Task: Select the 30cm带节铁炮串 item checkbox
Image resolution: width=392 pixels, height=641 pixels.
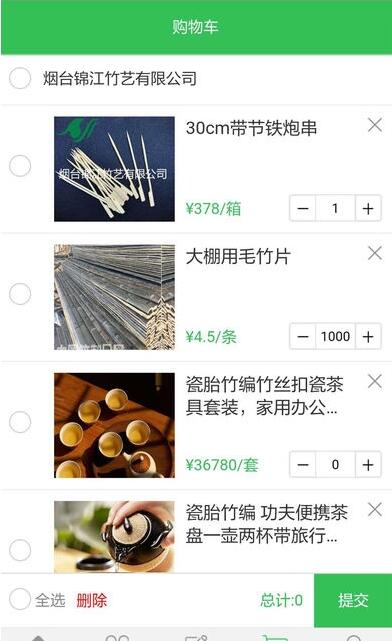Action: (20, 166)
